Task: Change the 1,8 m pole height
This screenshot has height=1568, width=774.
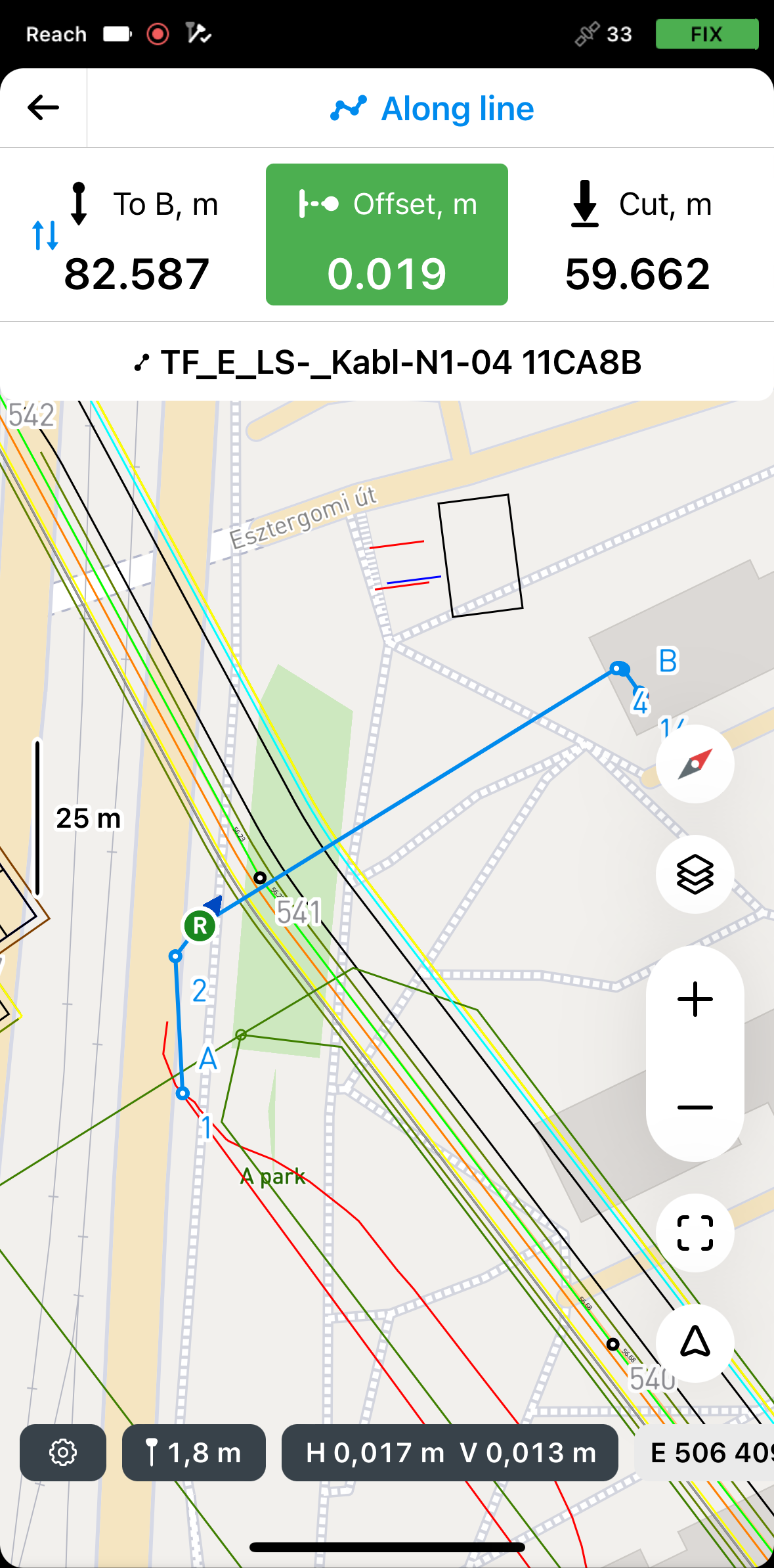Action: (x=194, y=1452)
